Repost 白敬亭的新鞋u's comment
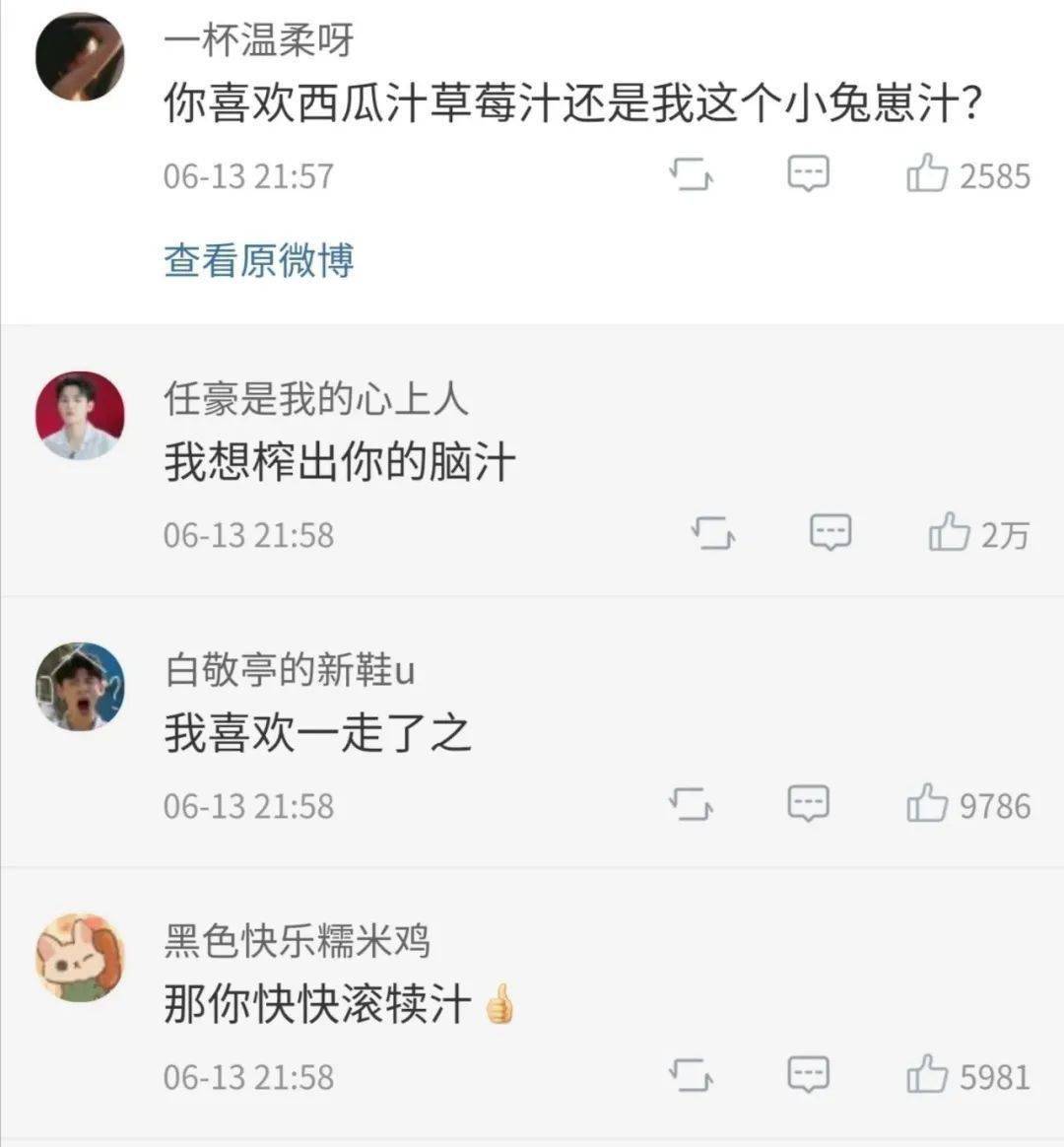 click(x=691, y=805)
